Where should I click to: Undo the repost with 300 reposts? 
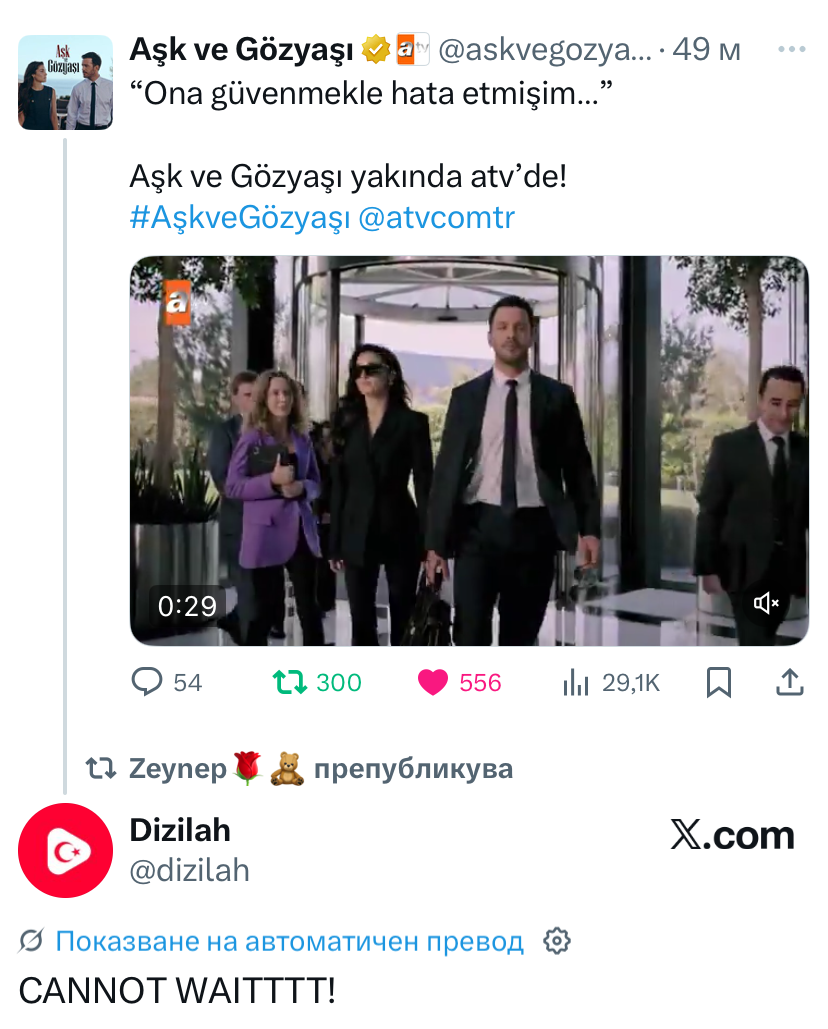coord(290,683)
